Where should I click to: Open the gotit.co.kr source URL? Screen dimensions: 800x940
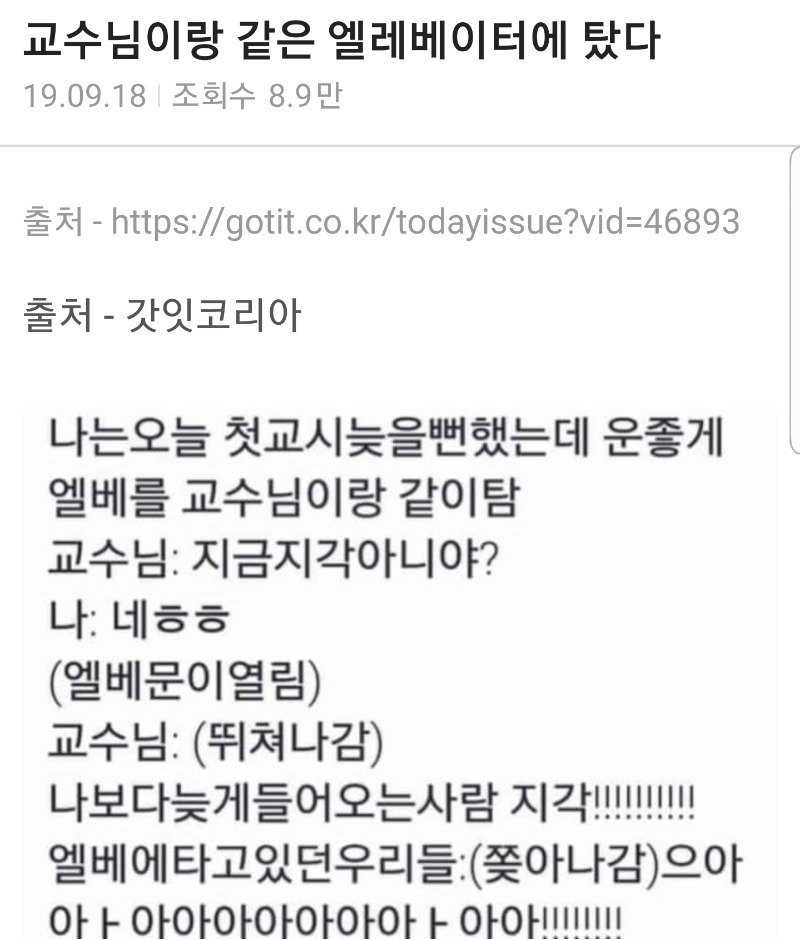click(425, 221)
